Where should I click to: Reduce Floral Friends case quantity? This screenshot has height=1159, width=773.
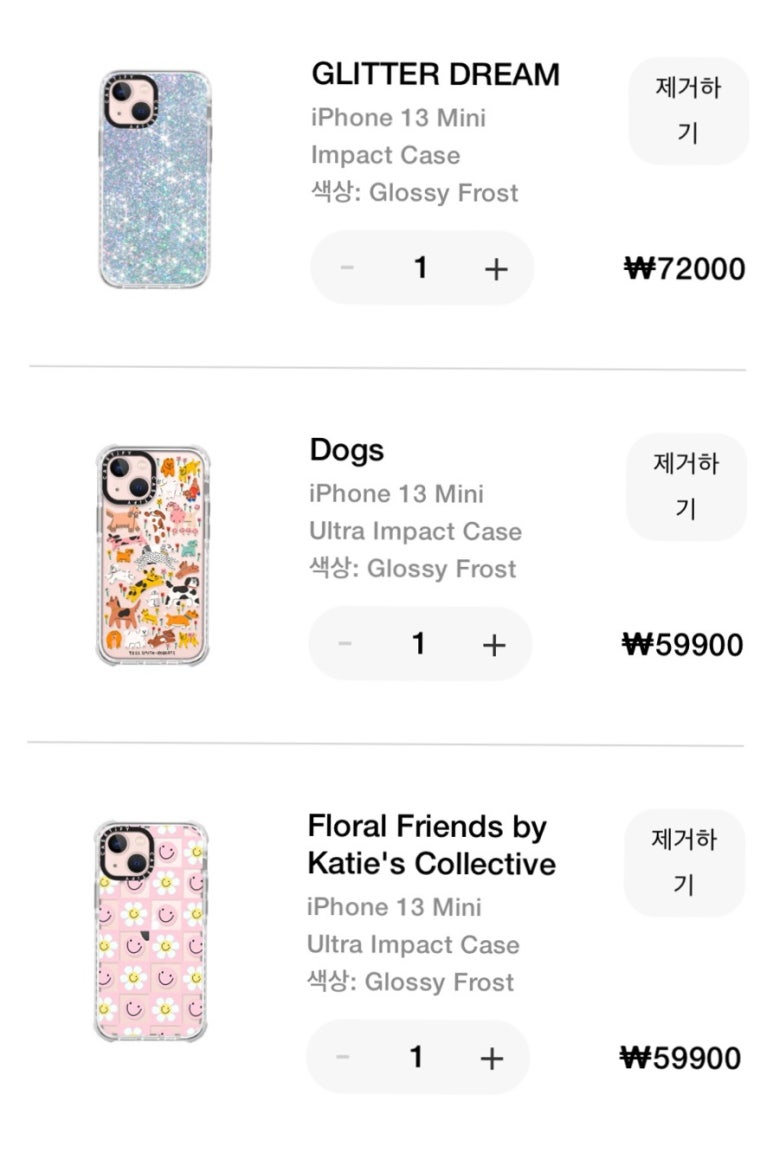point(343,1058)
